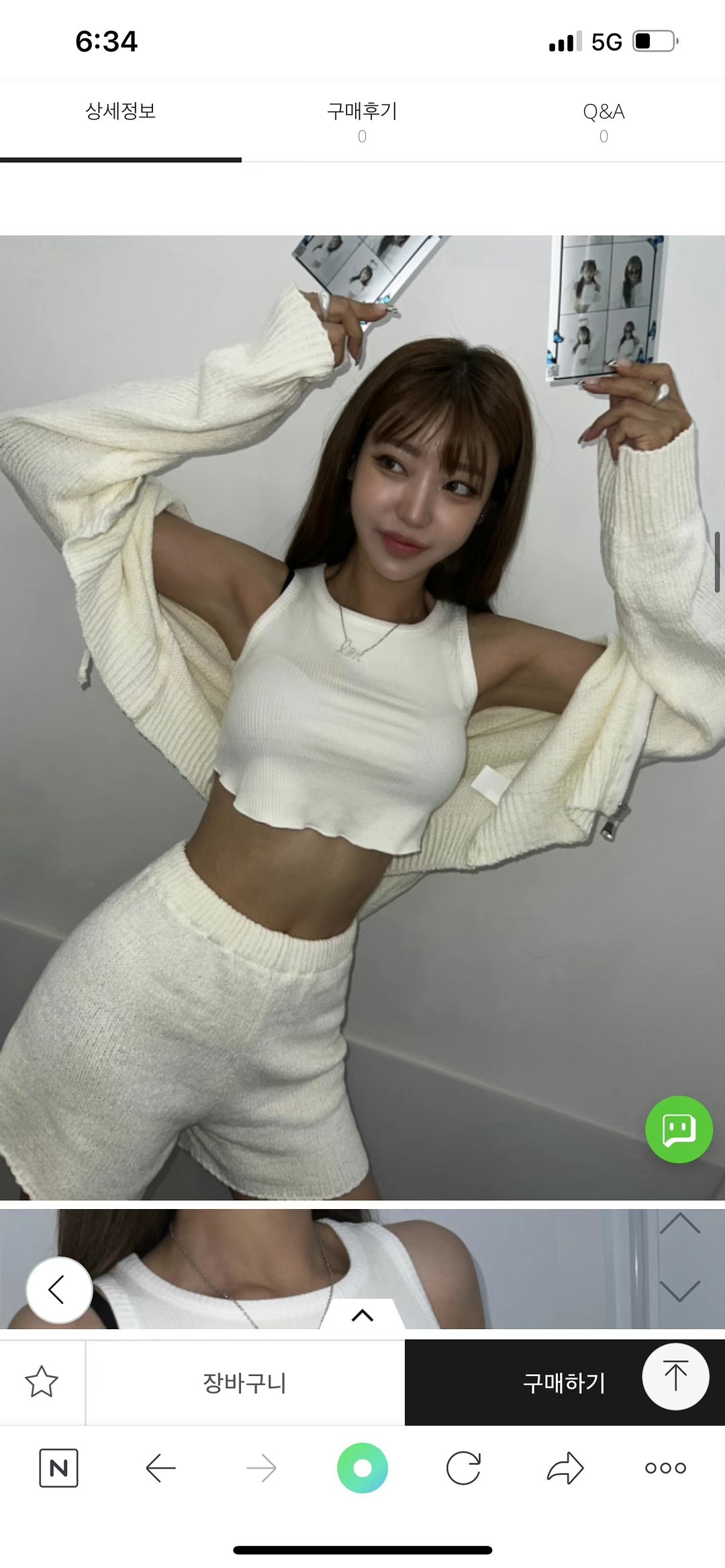Image resolution: width=725 pixels, height=1568 pixels.
Task: Tap the round back arrow button
Action: click(58, 1290)
